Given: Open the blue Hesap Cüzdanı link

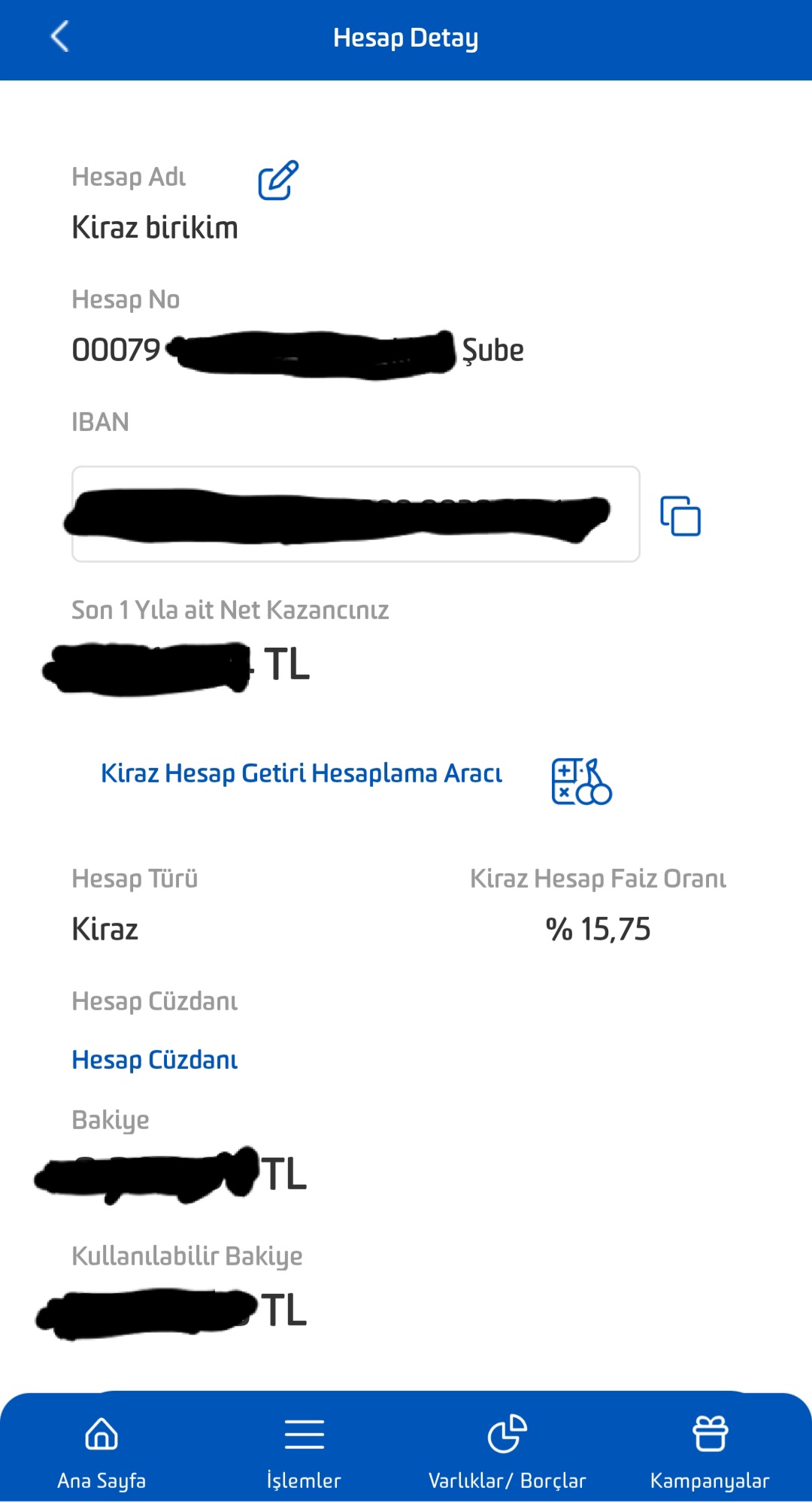Looking at the screenshot, I should point(155,1060).
